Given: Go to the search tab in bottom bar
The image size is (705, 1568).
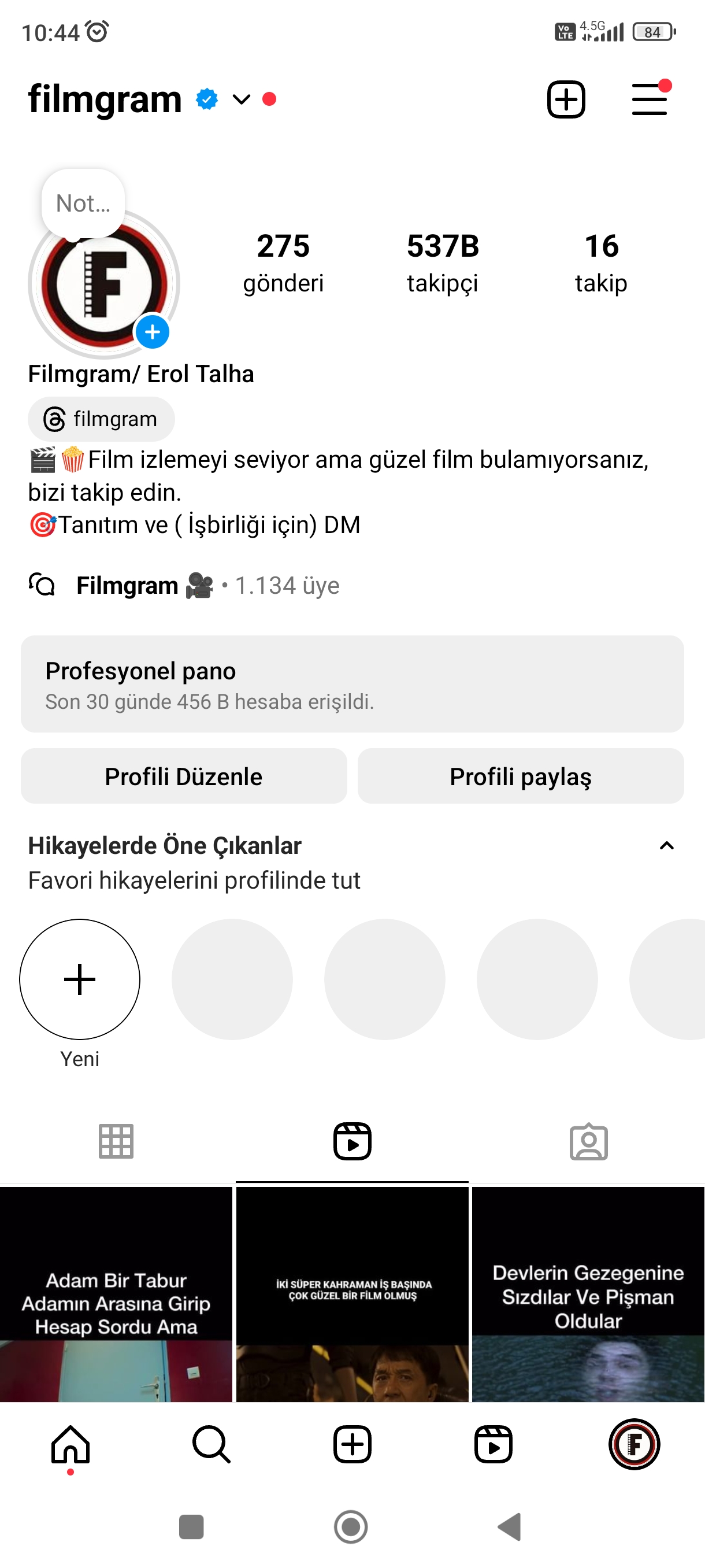Looking at the screenshot, I should 211,1444.
